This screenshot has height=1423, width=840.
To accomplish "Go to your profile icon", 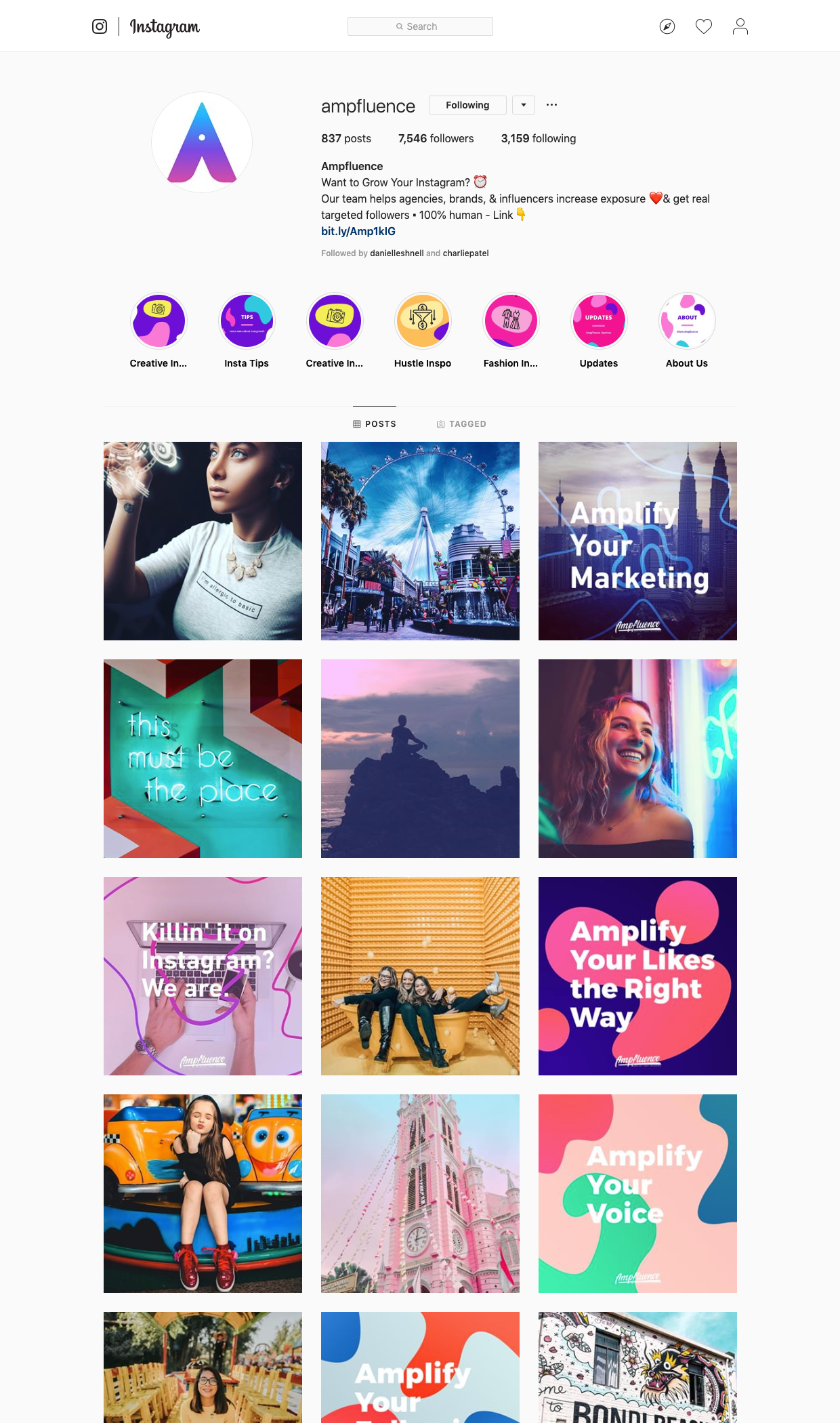I will 740,26.
